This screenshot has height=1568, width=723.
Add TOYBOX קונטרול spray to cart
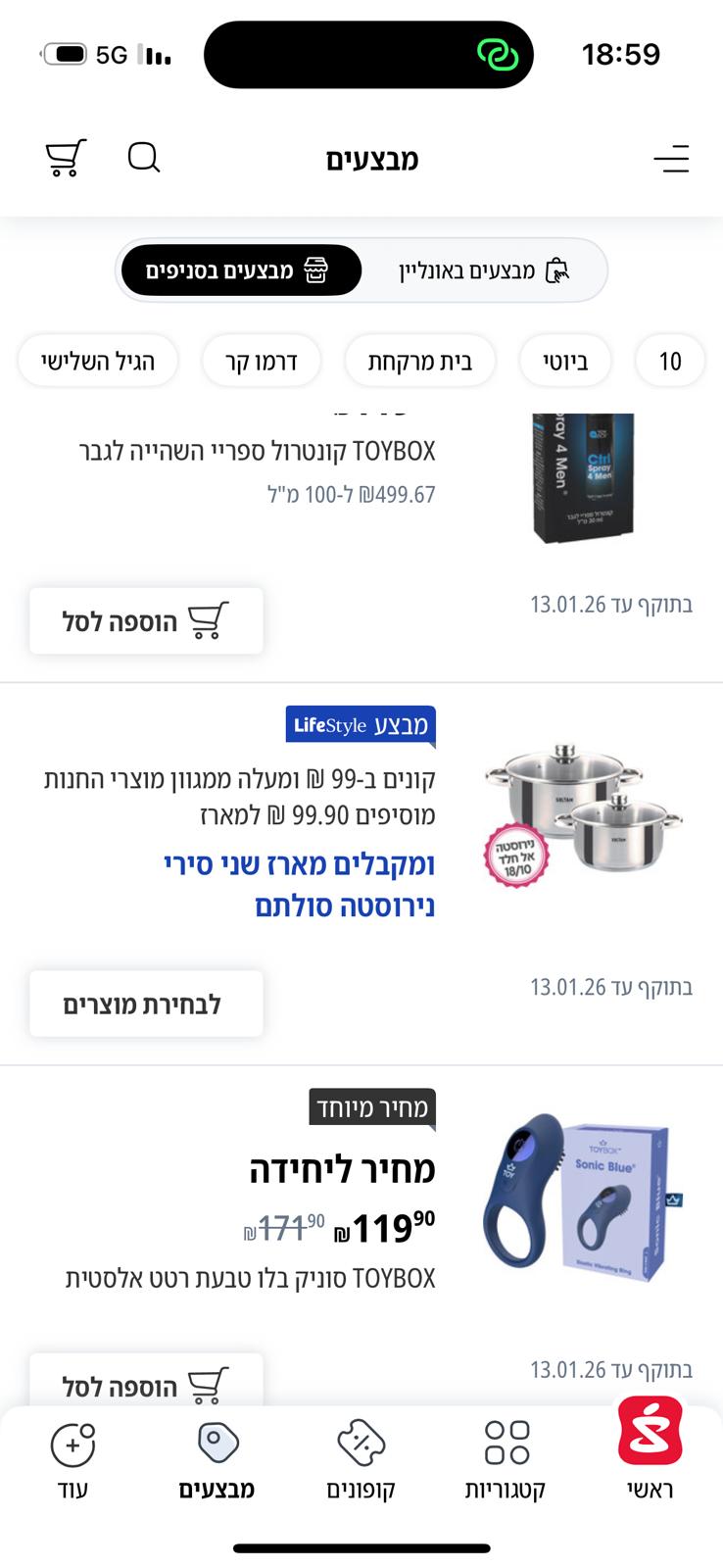tap(146, 621)
